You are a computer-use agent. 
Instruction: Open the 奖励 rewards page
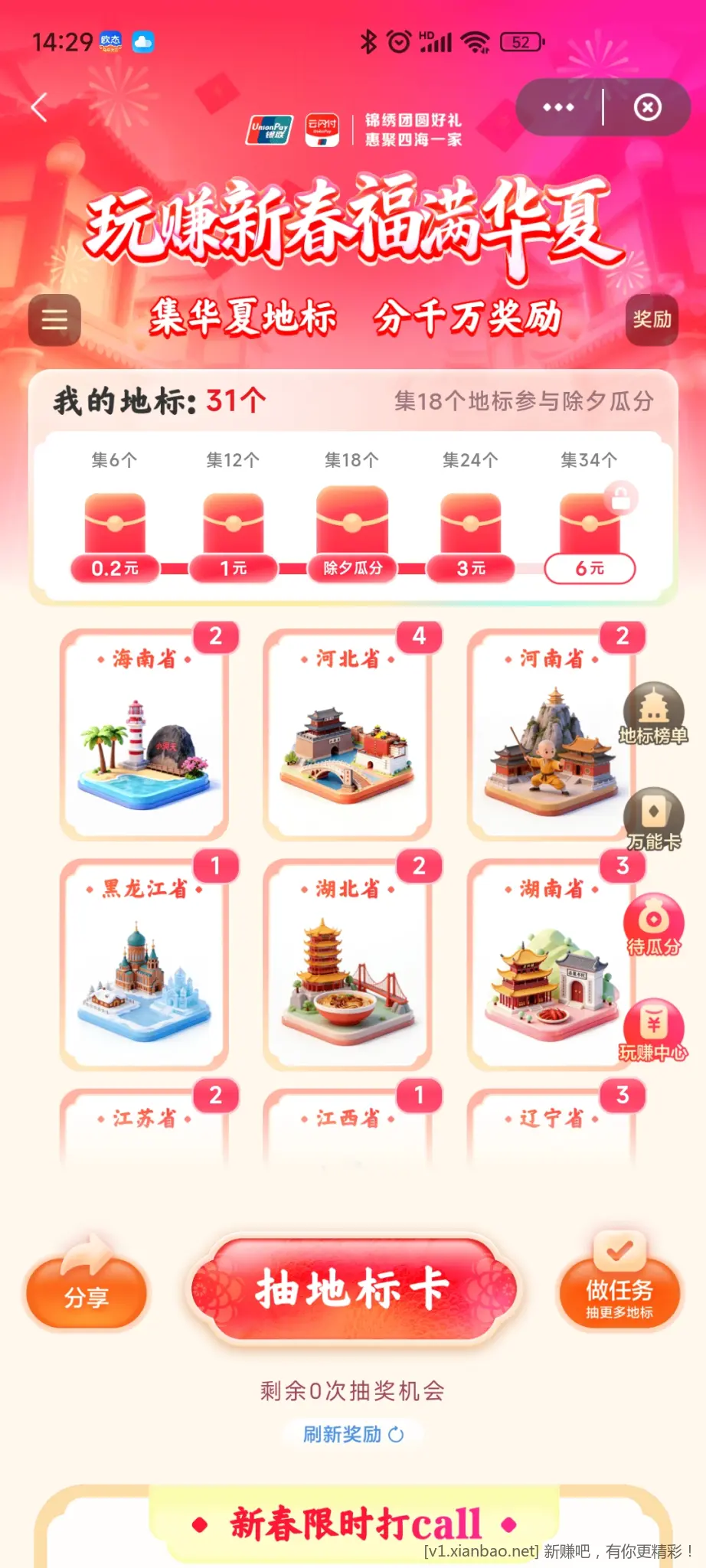pos(652,319)
